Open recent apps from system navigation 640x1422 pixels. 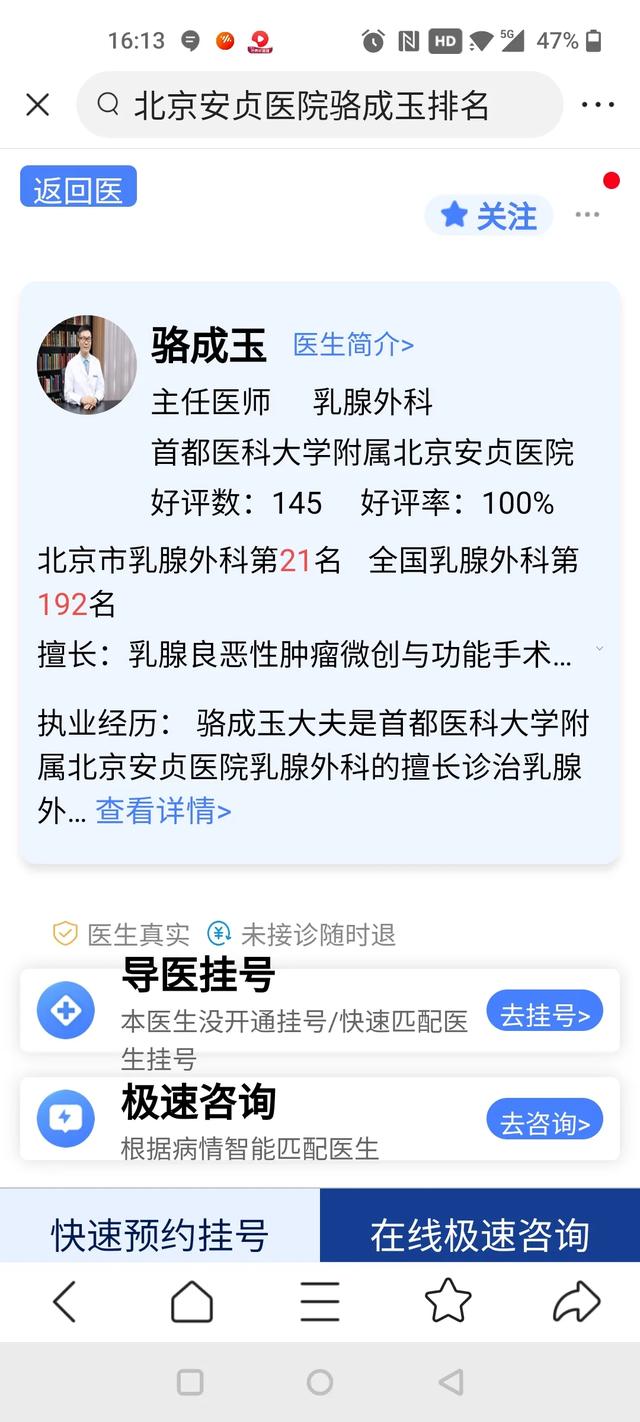pyautogui.click(x=190, y=1382)
